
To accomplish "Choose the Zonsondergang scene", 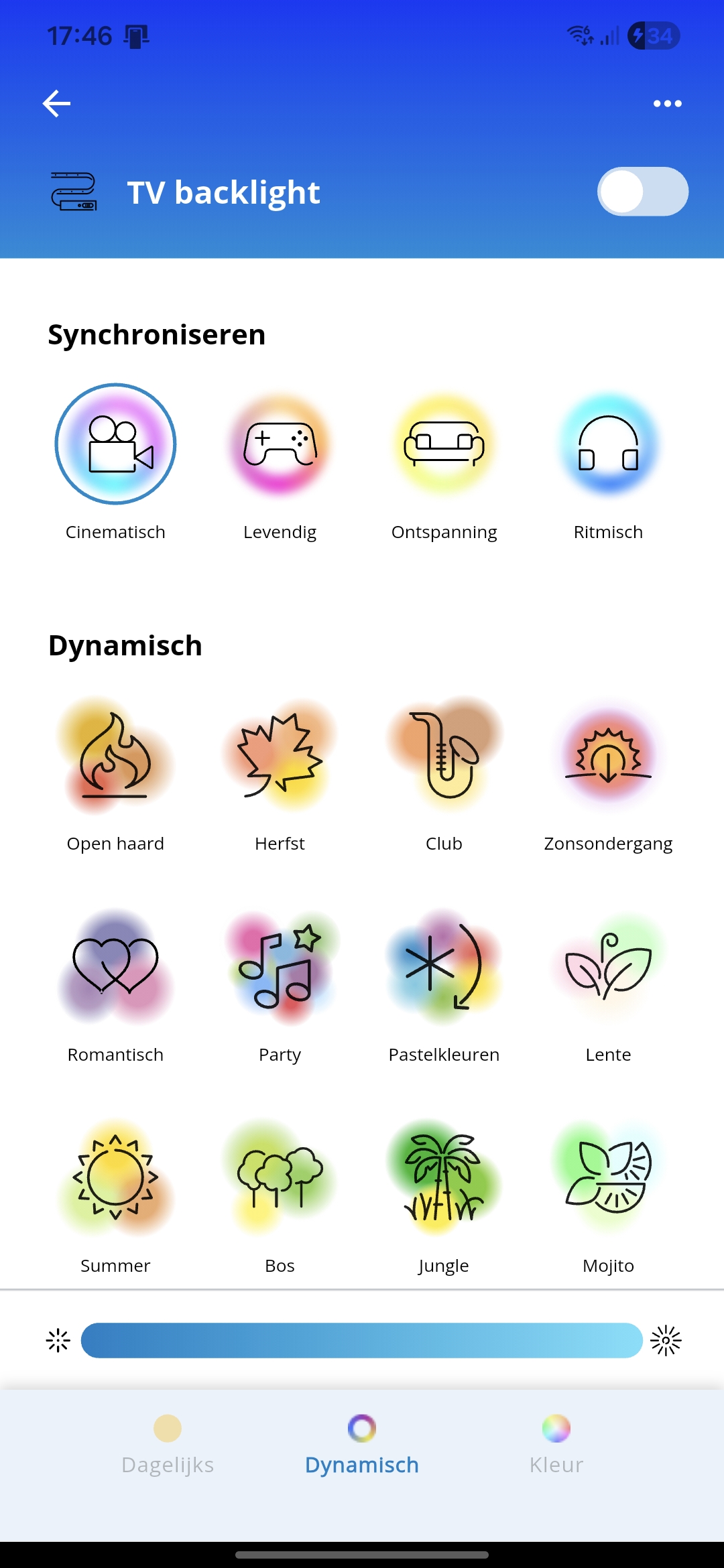I will tap(608, 755).
